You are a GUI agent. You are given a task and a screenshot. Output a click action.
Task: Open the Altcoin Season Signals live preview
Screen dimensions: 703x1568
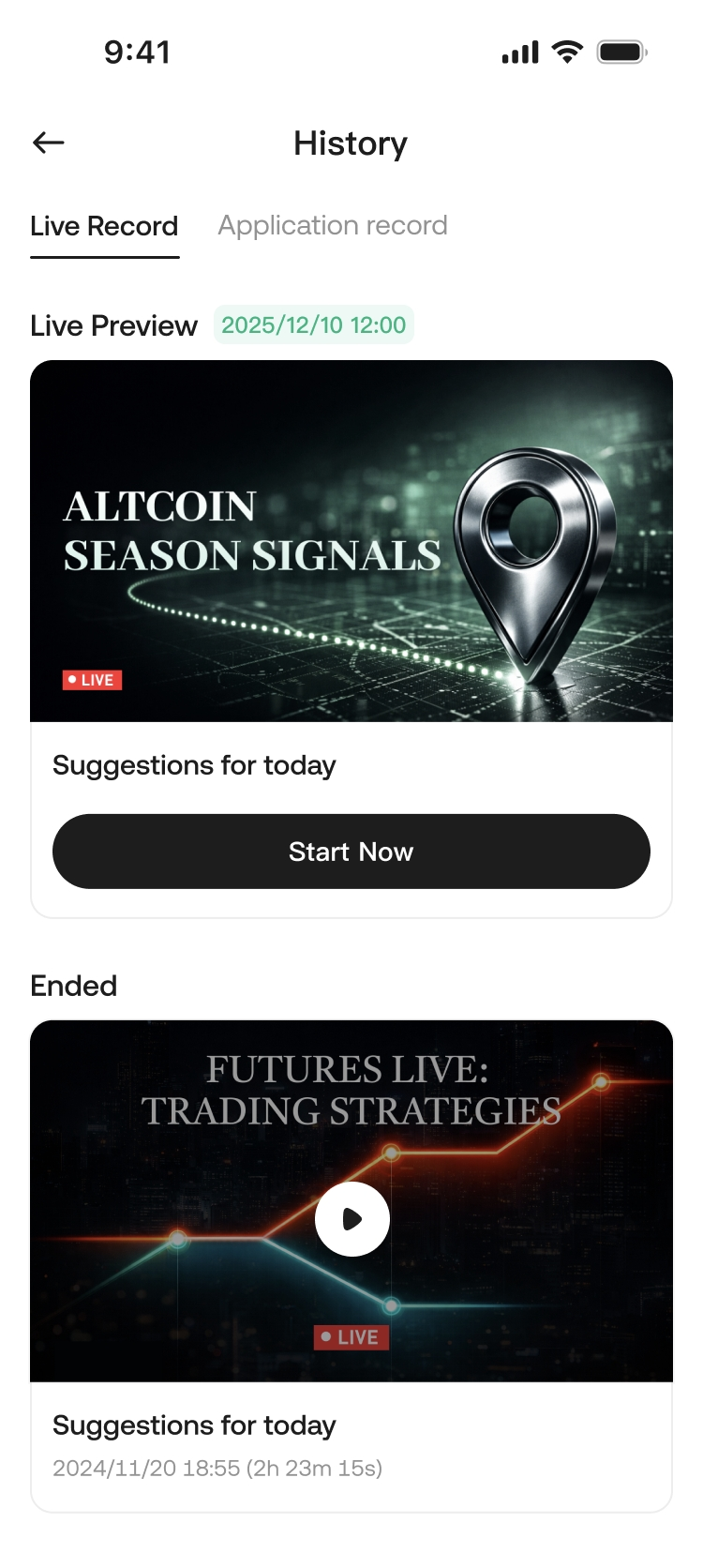[x=351, y=541]
